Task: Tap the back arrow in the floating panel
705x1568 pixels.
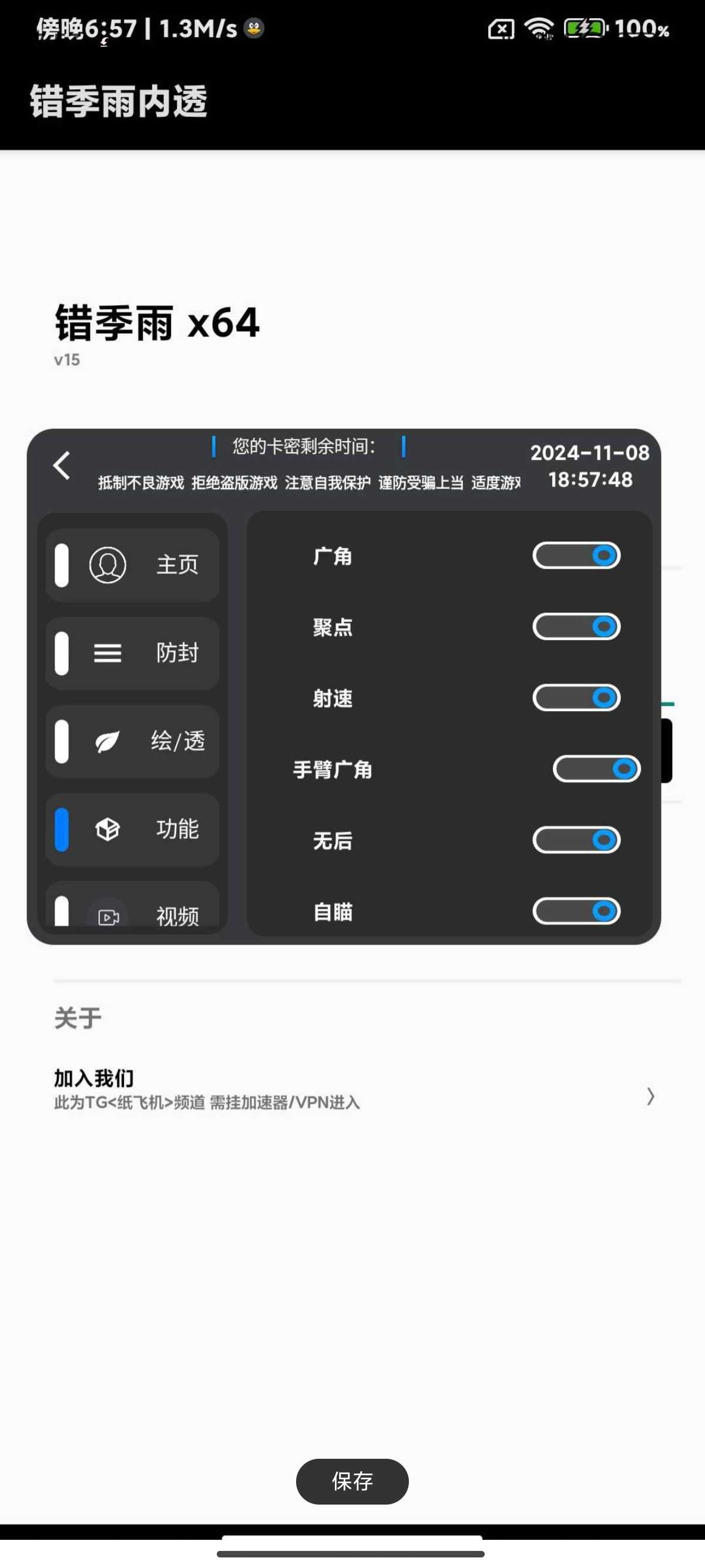Action: (x=62, y=466)
